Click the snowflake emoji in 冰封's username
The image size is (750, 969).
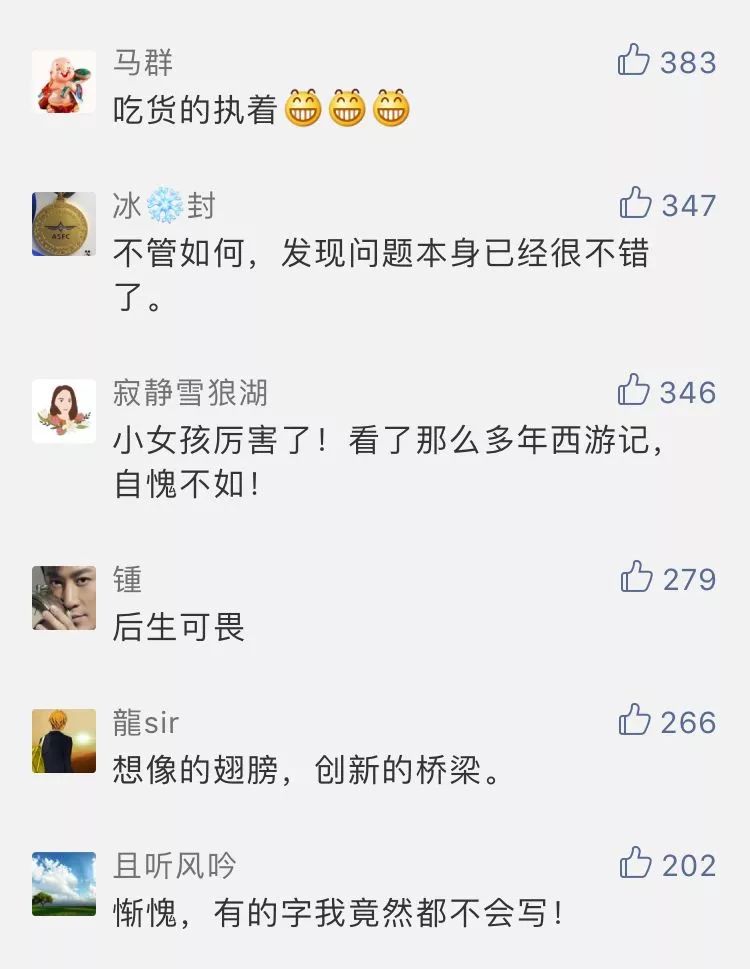pyautogui.click(x=166, y=202)
